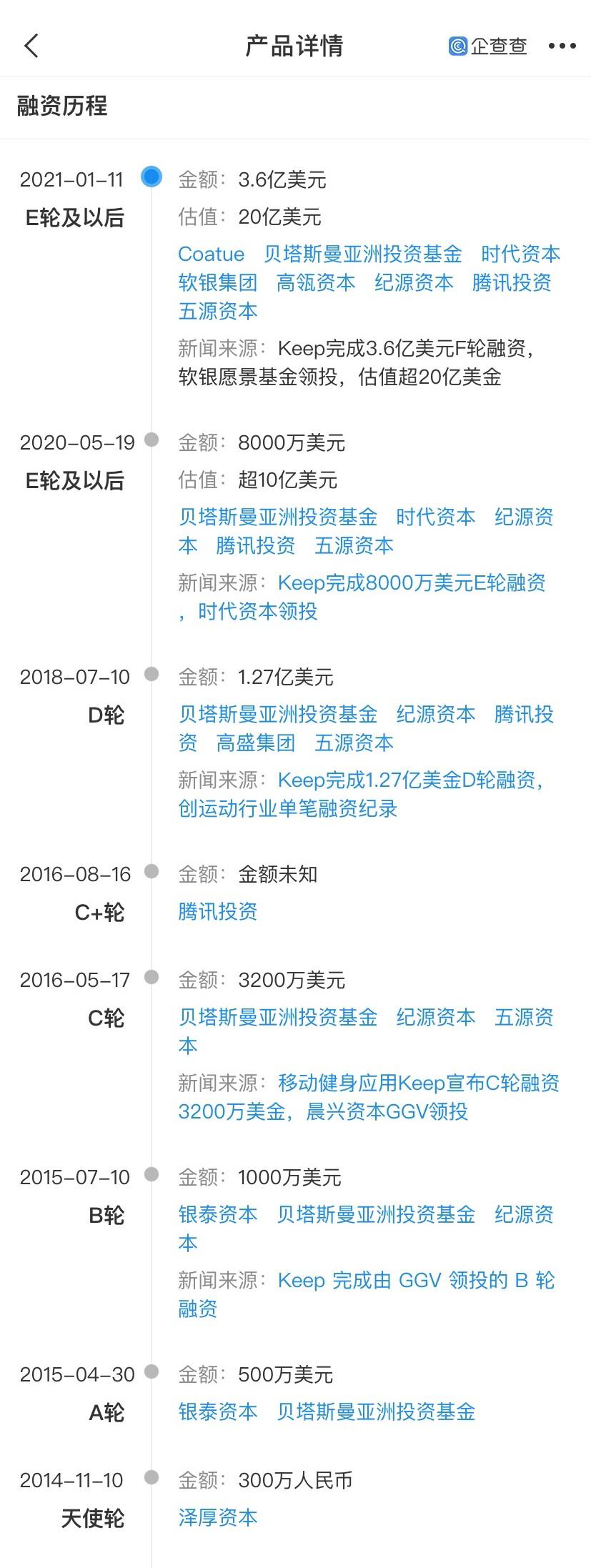Open 泽厚资本 angel investor page

pyautogui.click(x=217, y=1517)
